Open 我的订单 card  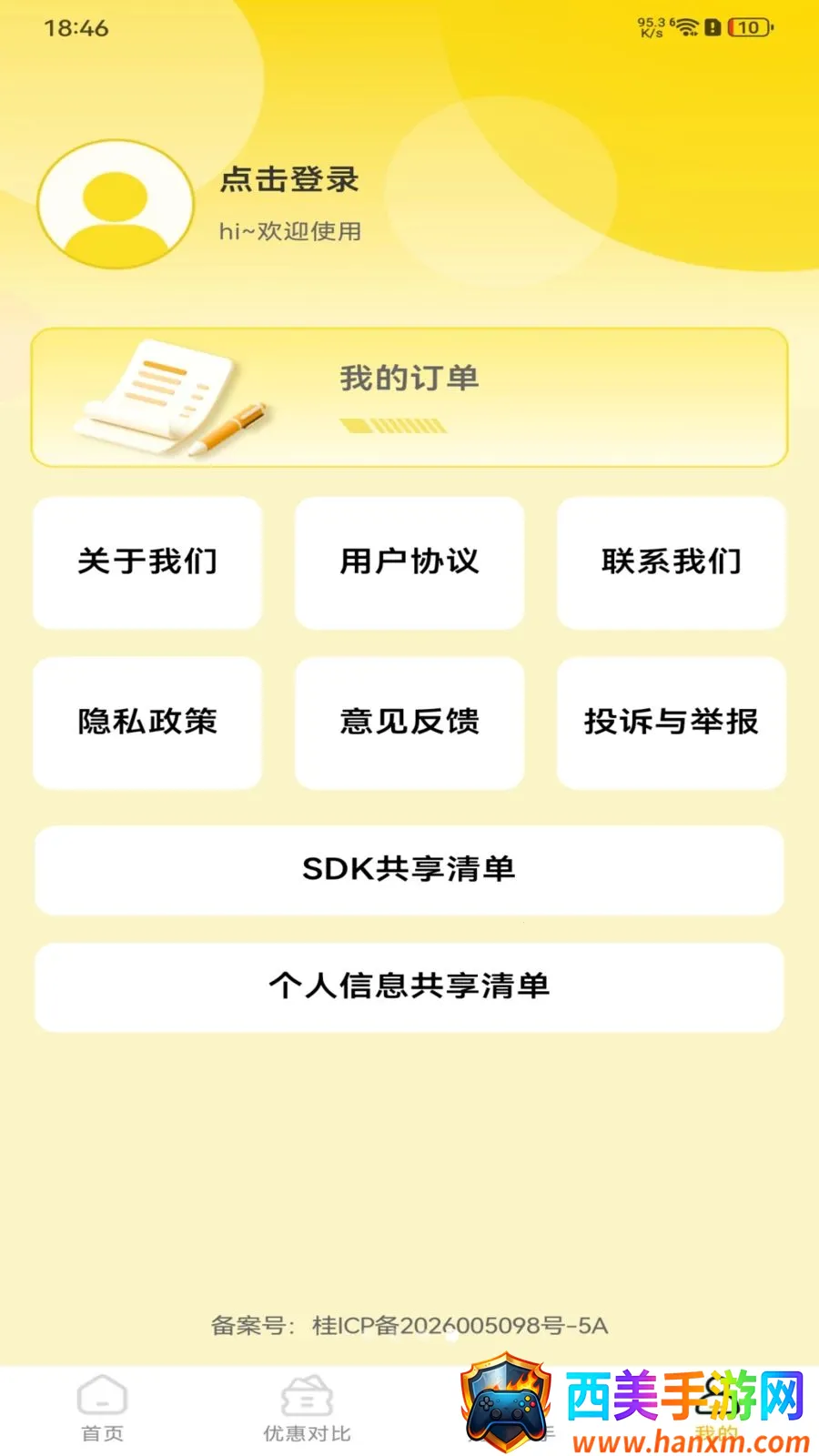click(409, 398)
